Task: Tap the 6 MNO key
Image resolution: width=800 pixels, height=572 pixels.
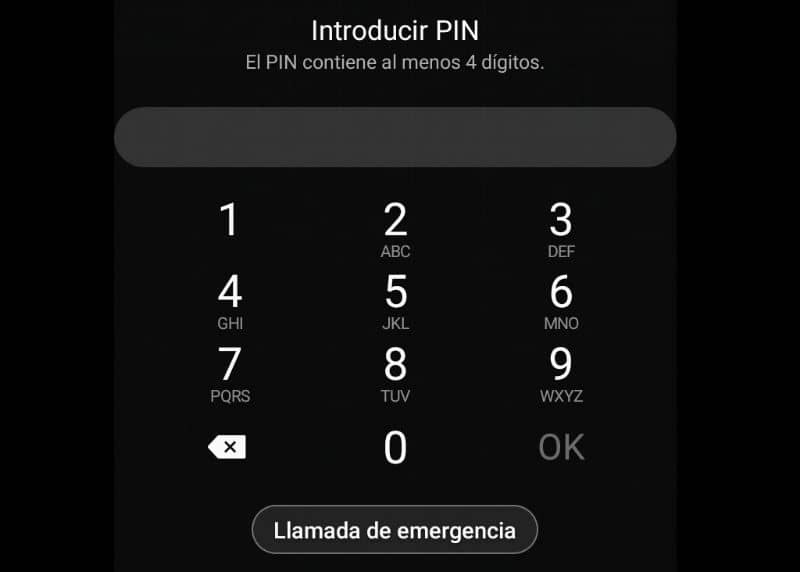Action: point(561,301)
